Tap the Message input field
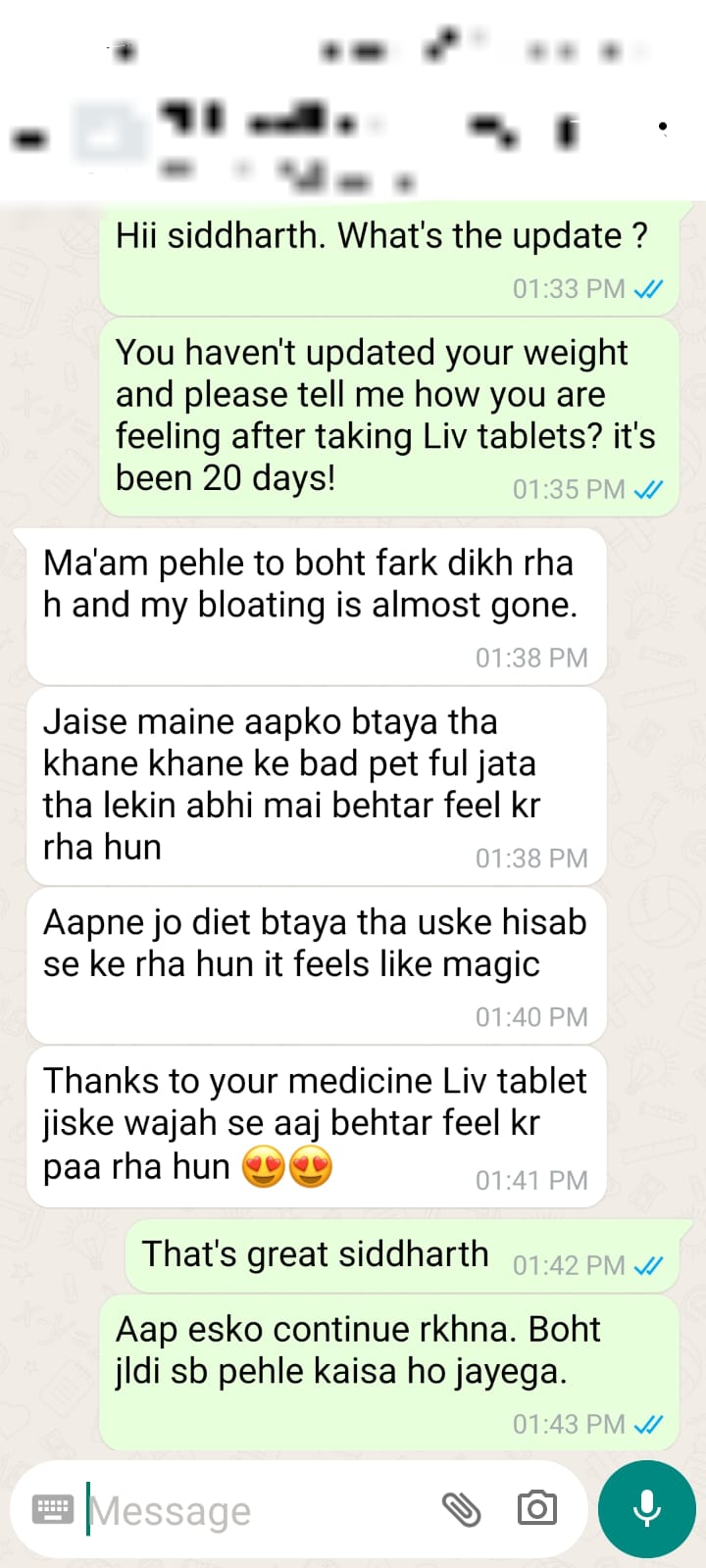The height and width of the screenshot is (1568, 706). pos(245,1509)
